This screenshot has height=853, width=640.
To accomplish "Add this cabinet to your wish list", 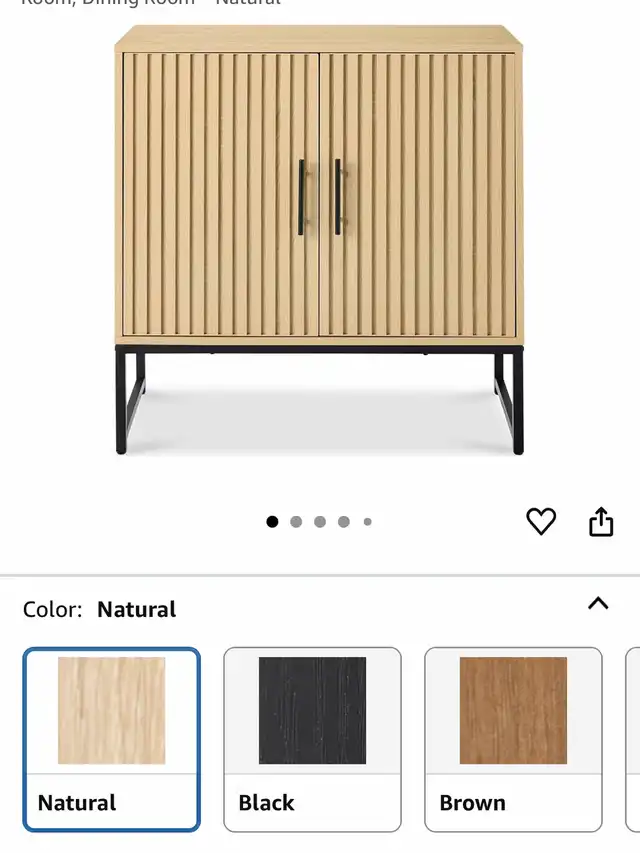I will [541, 521].
